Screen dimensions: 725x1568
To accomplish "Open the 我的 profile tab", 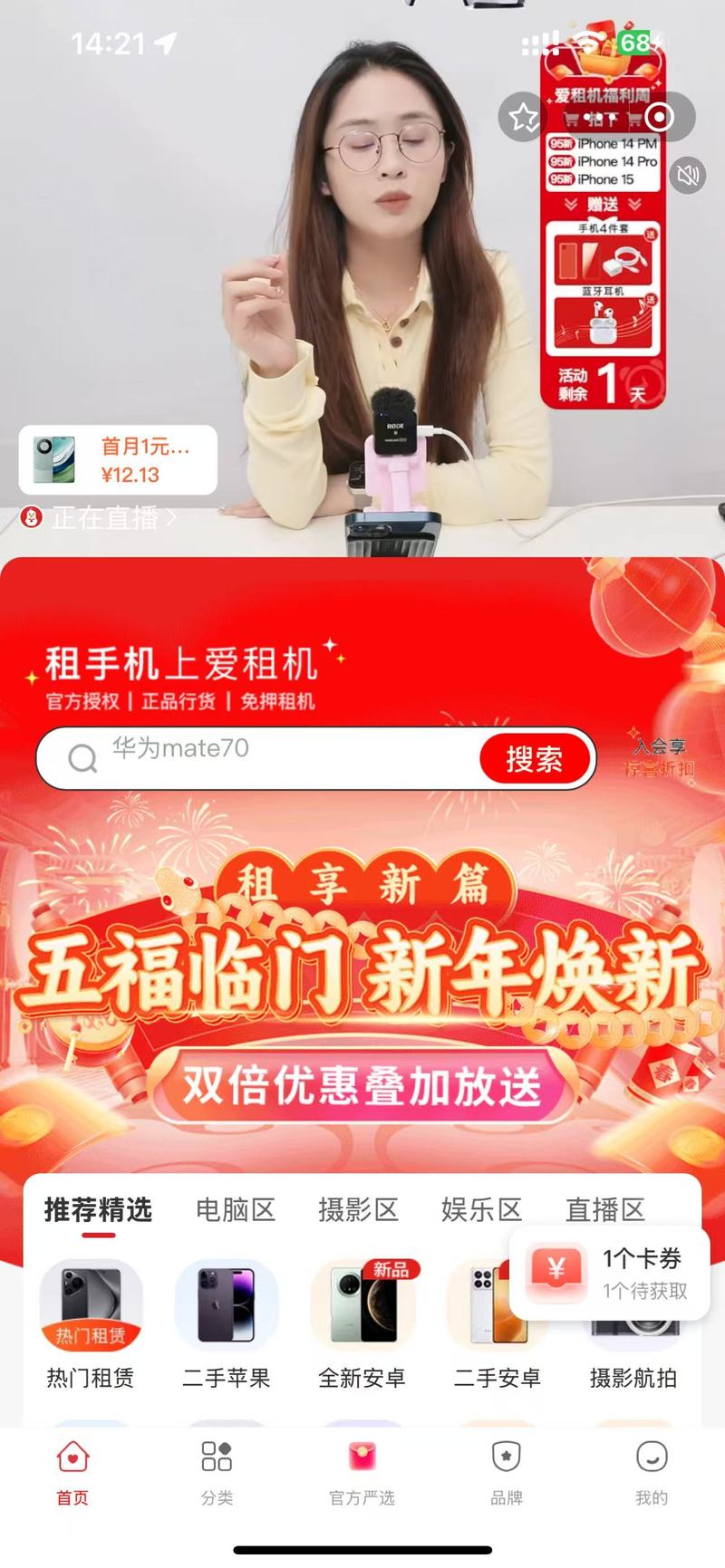I will [x=652, y=1473].
